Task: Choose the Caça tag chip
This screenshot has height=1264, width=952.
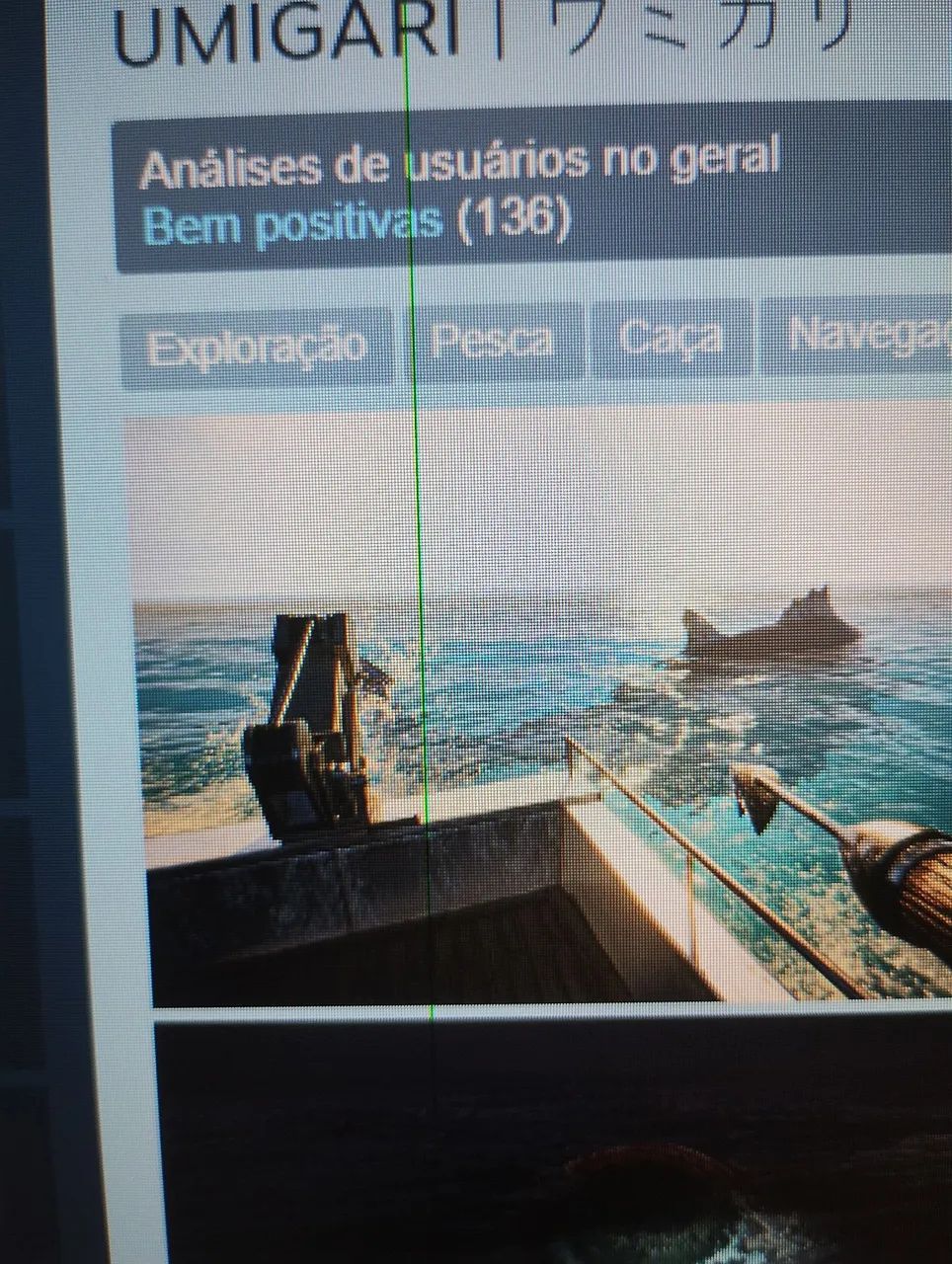Action: [671, 339]
